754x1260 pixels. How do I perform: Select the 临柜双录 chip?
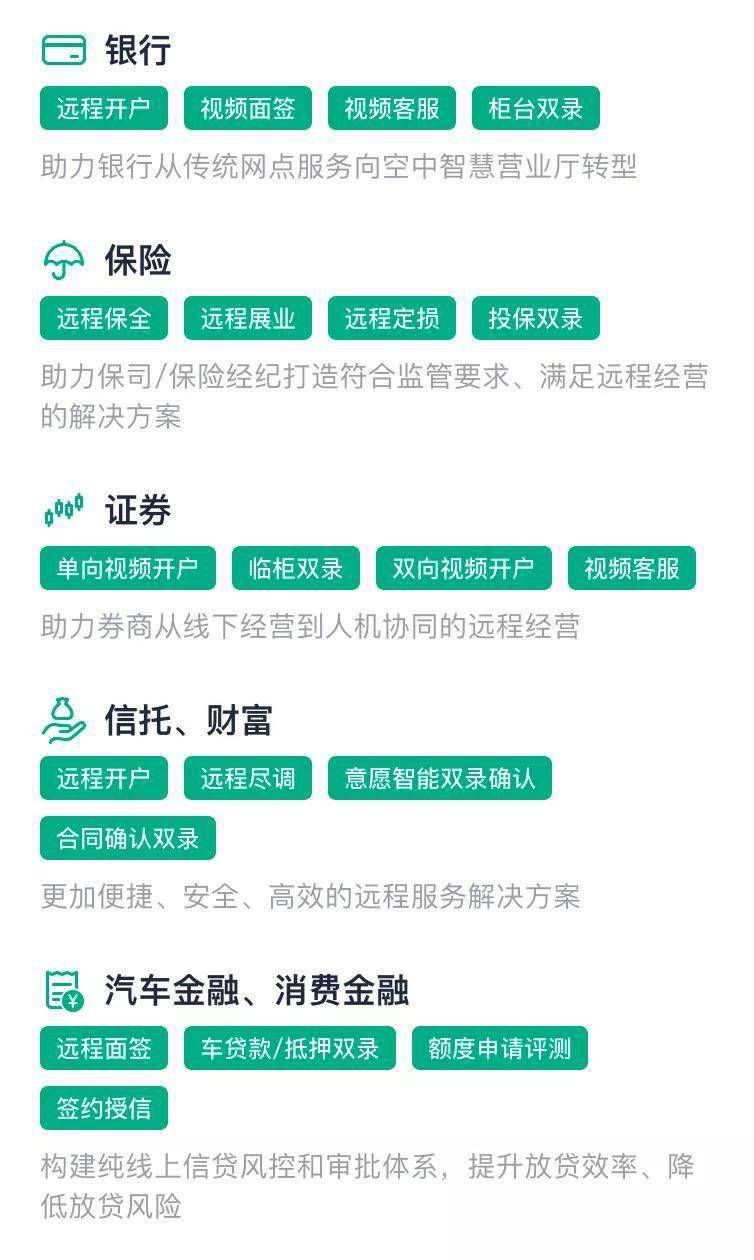296,569
